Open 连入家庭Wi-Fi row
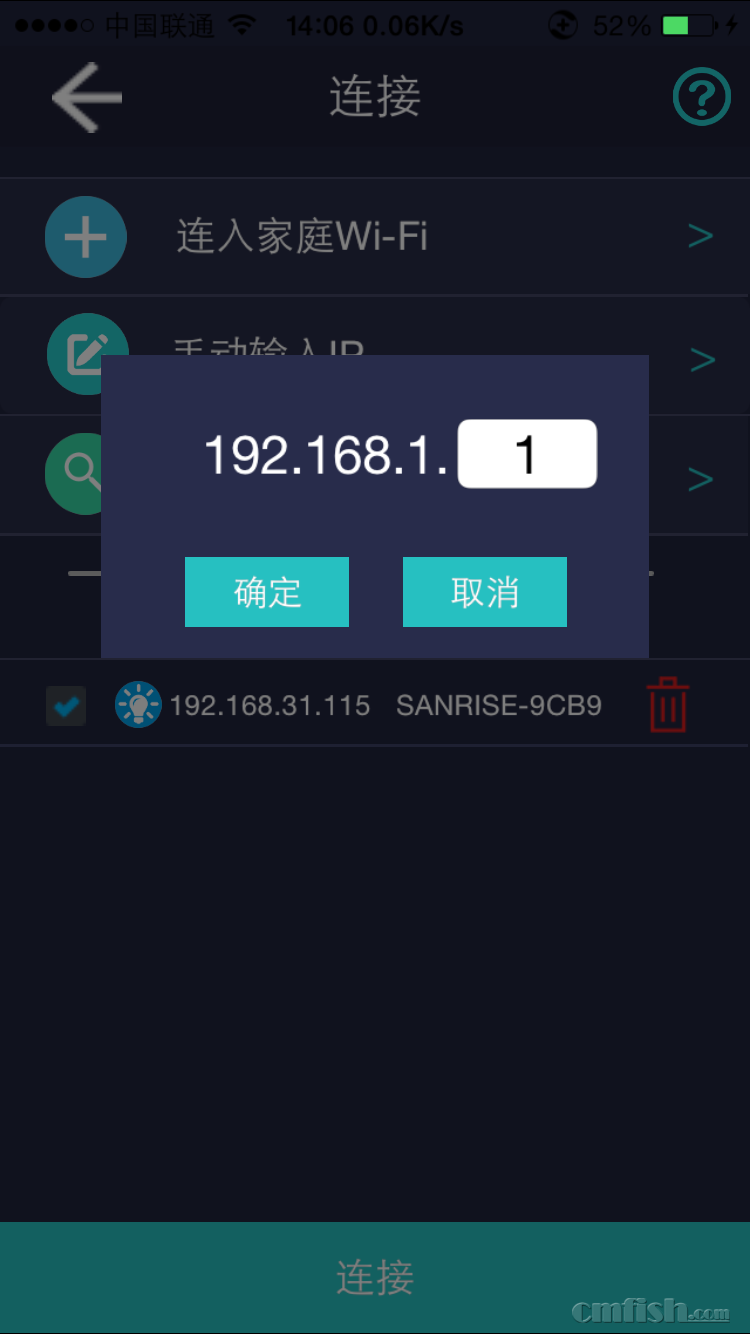750x1334 pixels. coord(375,237)
